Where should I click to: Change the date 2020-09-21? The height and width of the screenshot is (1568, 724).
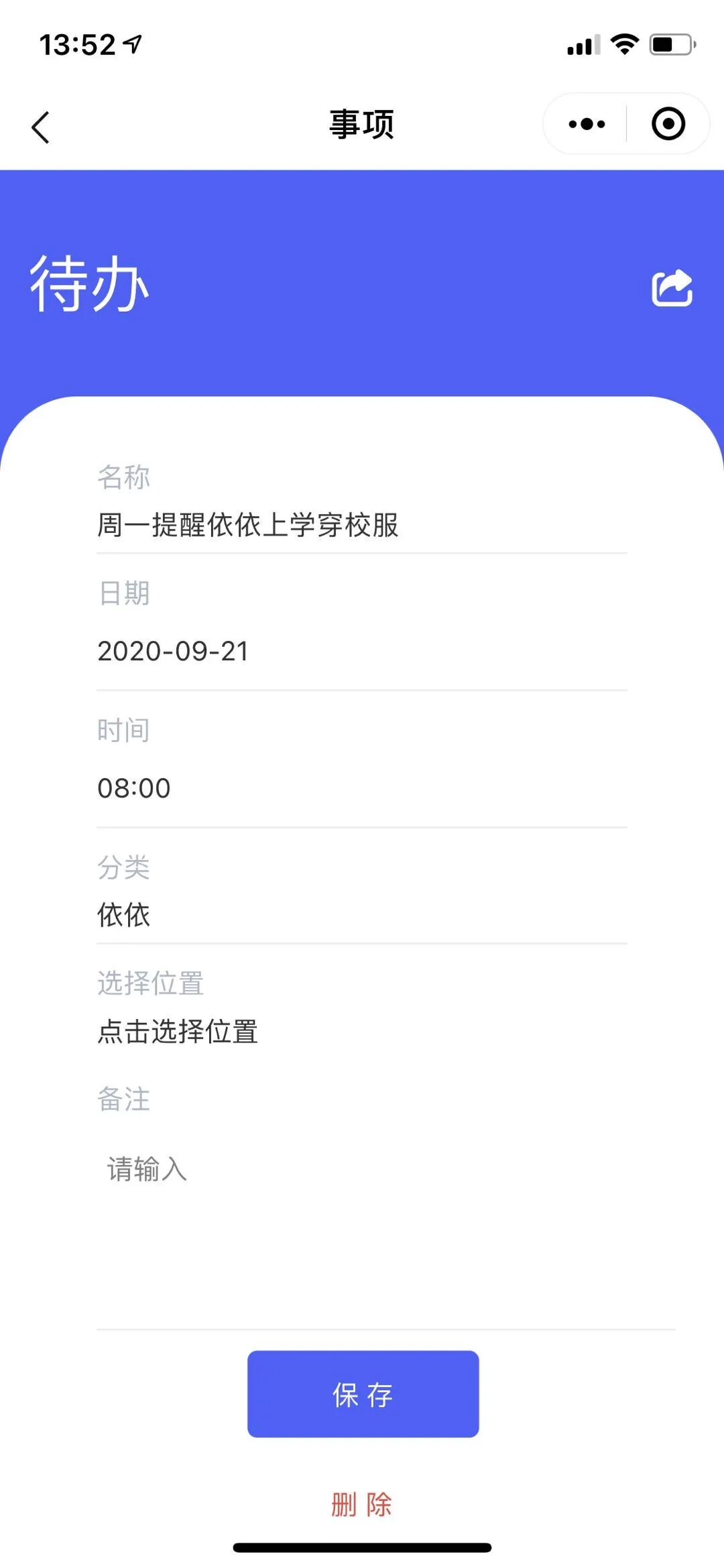[x=173, y=651]
